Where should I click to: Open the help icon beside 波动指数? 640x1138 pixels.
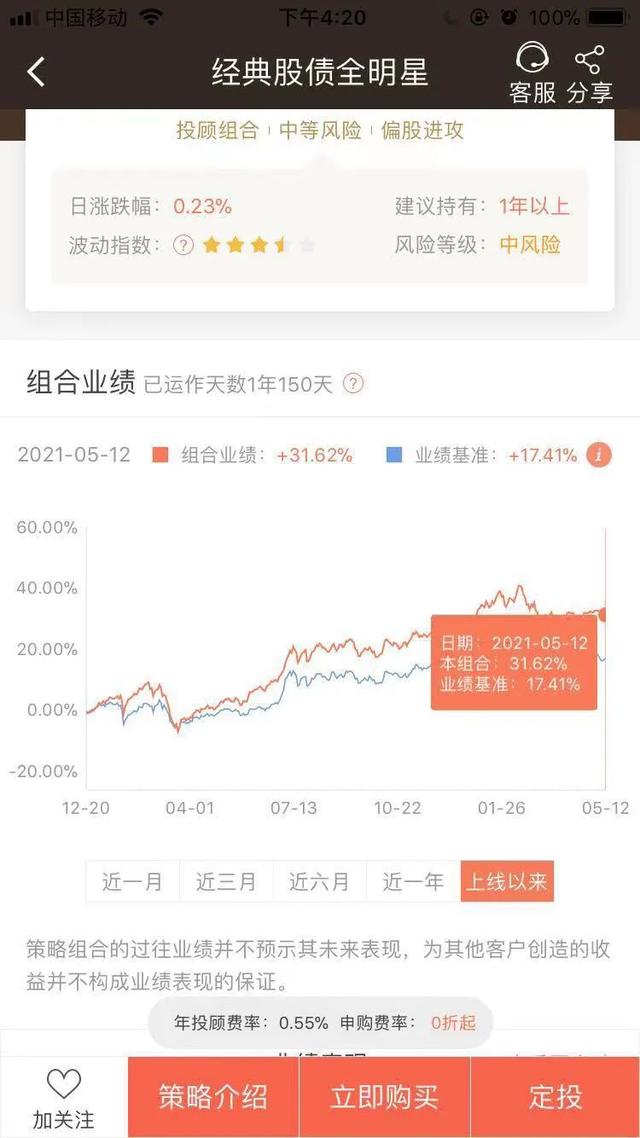184,245
